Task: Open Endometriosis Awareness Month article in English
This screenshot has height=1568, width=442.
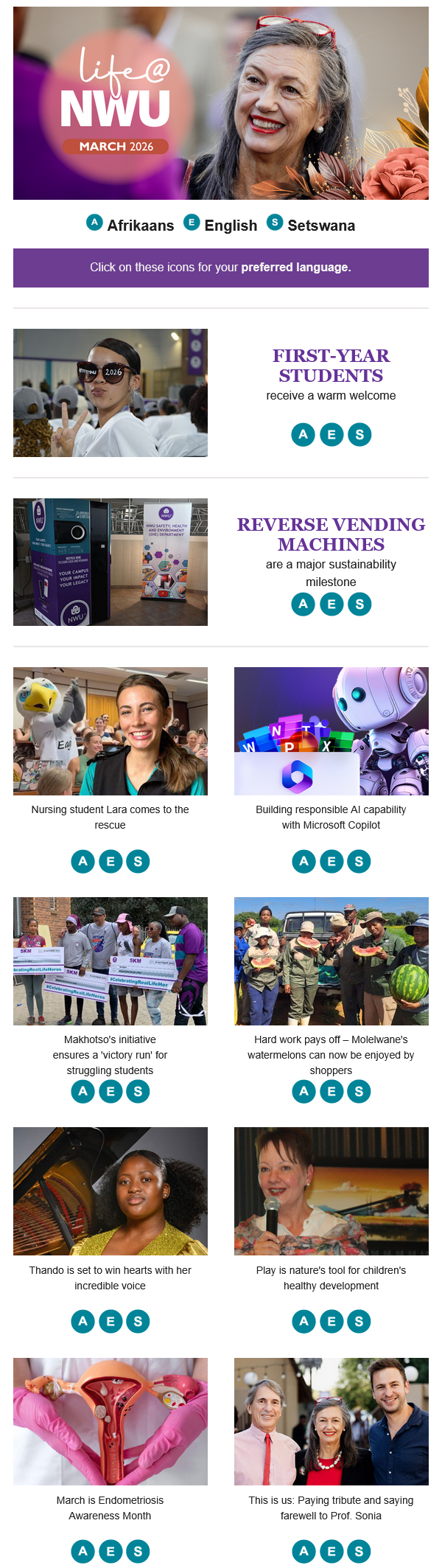Action: pos(110,1551)
